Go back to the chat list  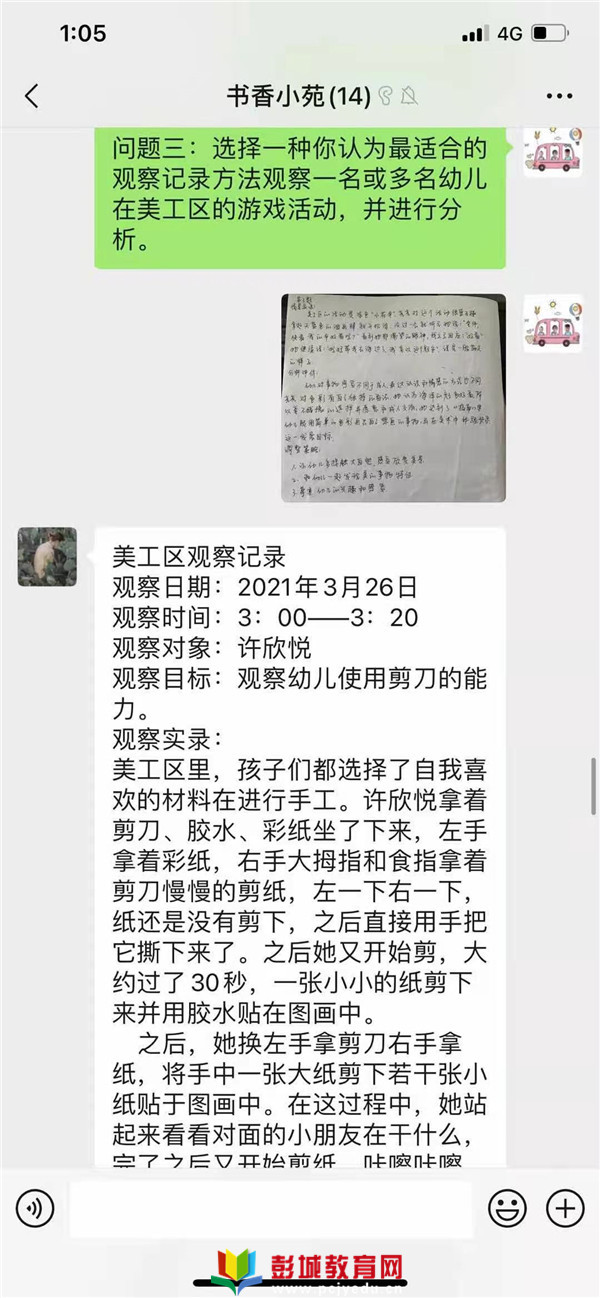[x=32, y=96]
